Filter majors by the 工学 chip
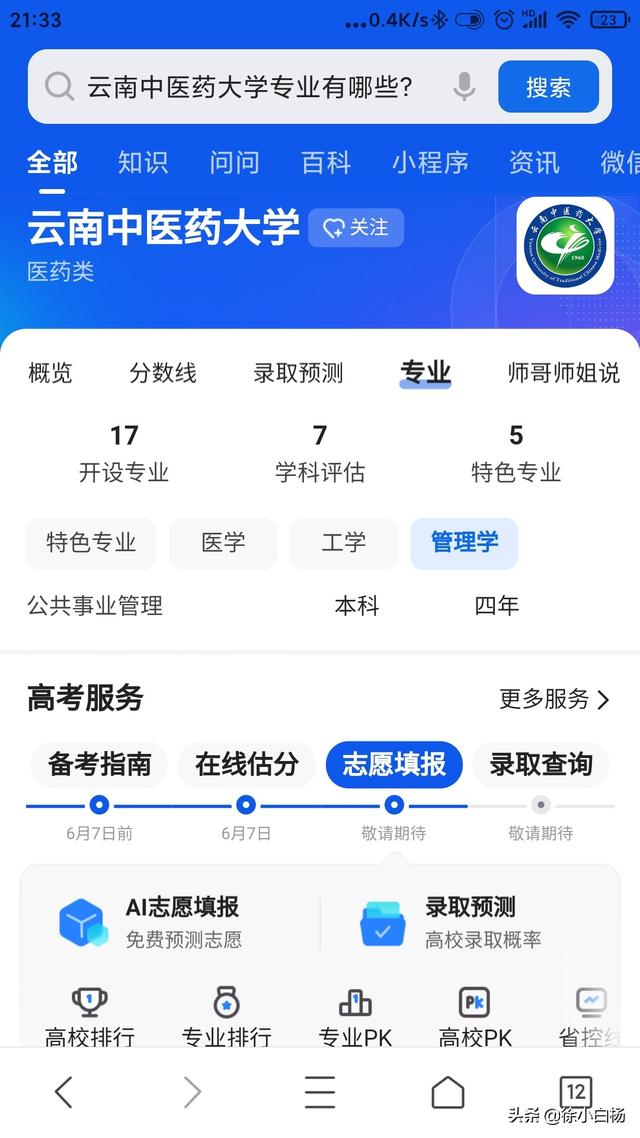Image resolution: width=640 pixels, height=1138 pixels. pyautogui.click(x=344, y=543)
